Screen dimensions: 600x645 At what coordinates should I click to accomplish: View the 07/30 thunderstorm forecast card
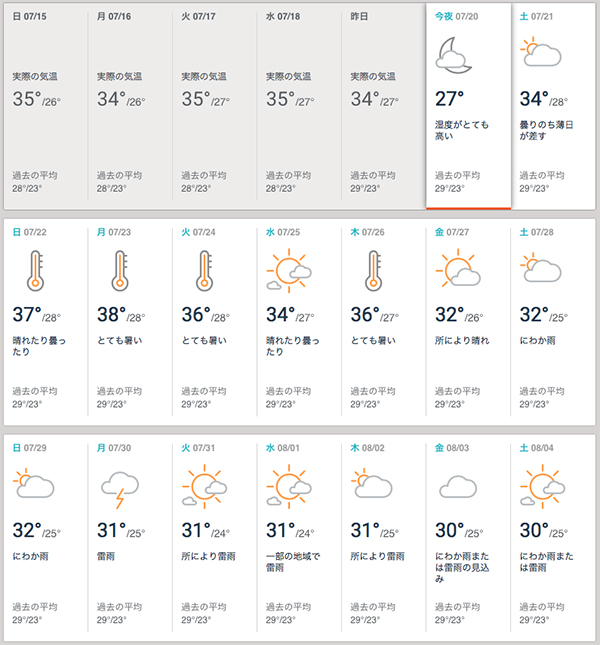[x=131, y=537]
